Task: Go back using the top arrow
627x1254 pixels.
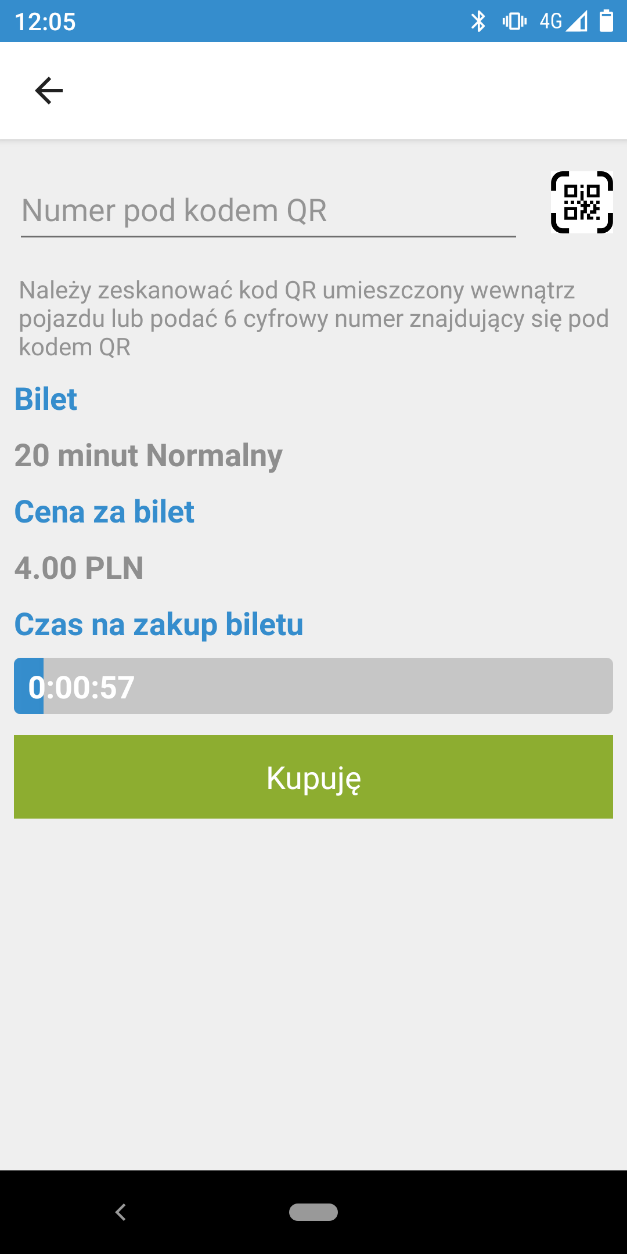Action: [x=49, y=91]
